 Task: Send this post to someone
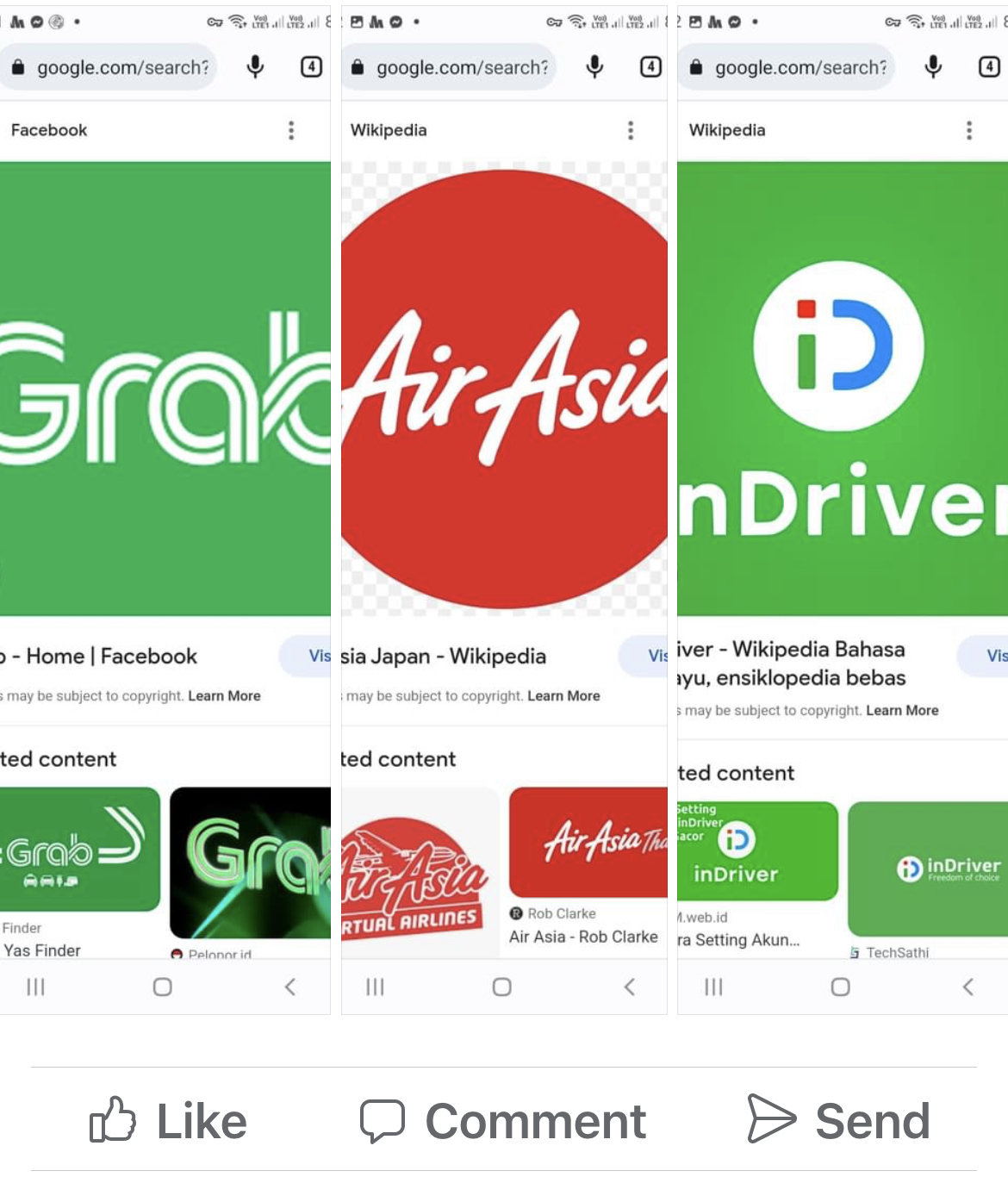pyautogui.click(x=838, y=1120)
